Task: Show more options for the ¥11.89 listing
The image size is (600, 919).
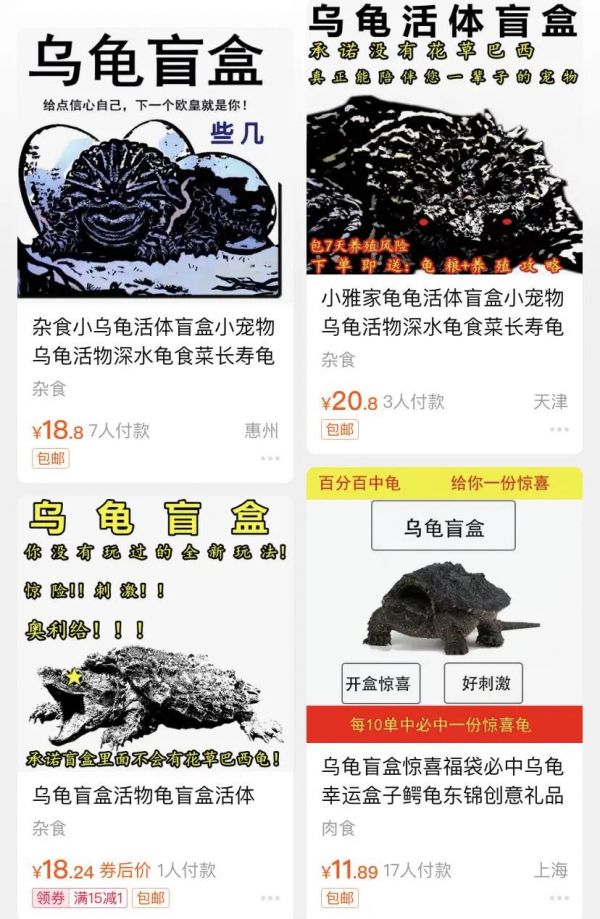Action: click(x=558, y=898)
